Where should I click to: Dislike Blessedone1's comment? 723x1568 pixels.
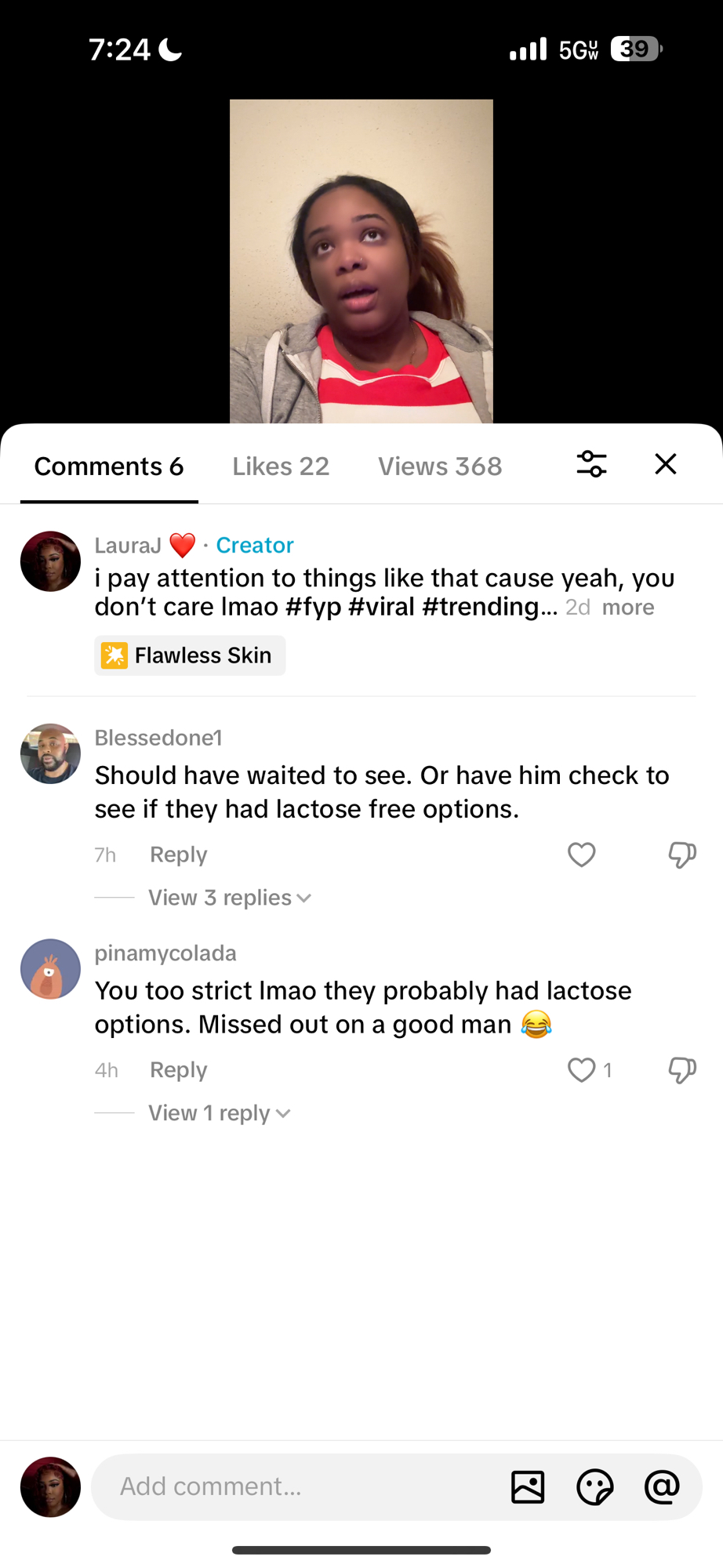pos(681,855)
